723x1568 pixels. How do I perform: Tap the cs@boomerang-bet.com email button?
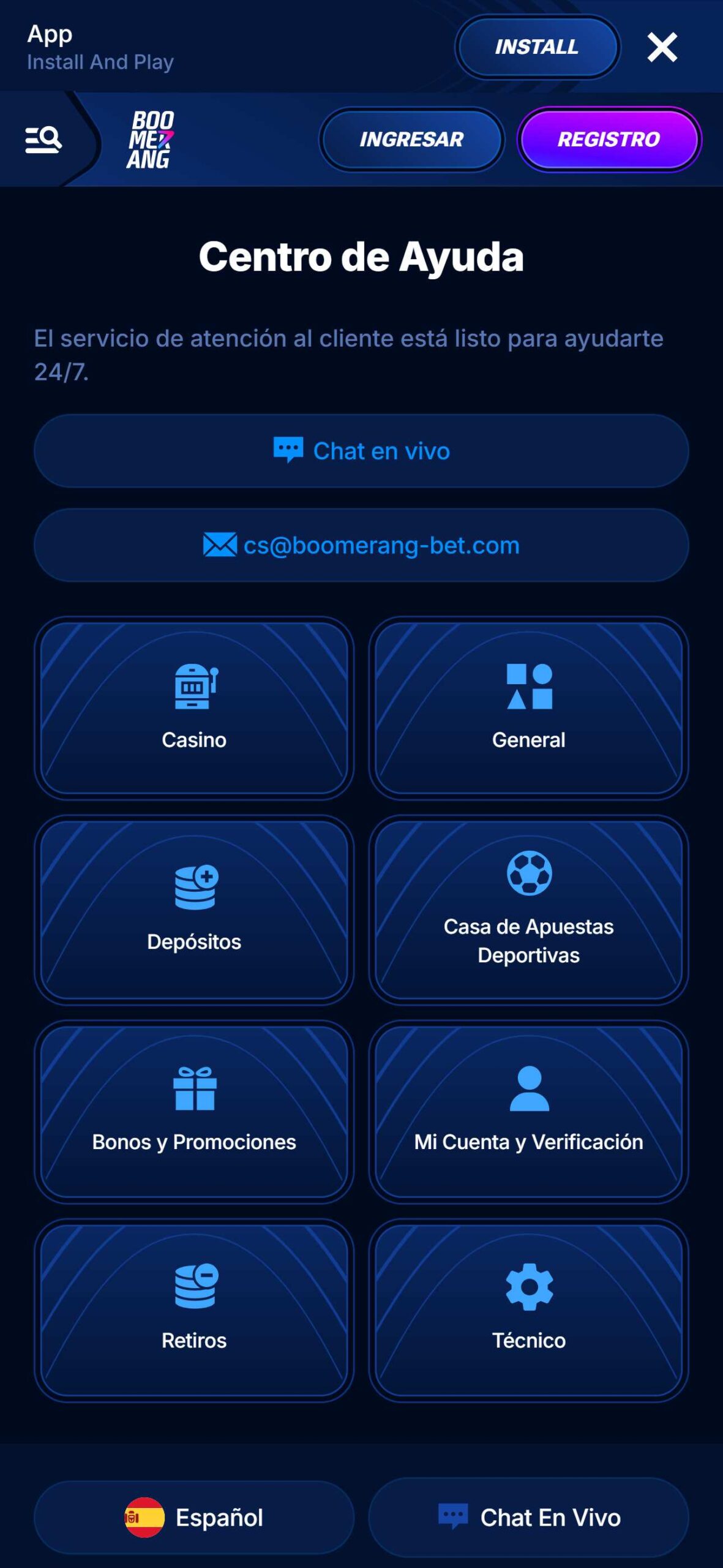361,545
